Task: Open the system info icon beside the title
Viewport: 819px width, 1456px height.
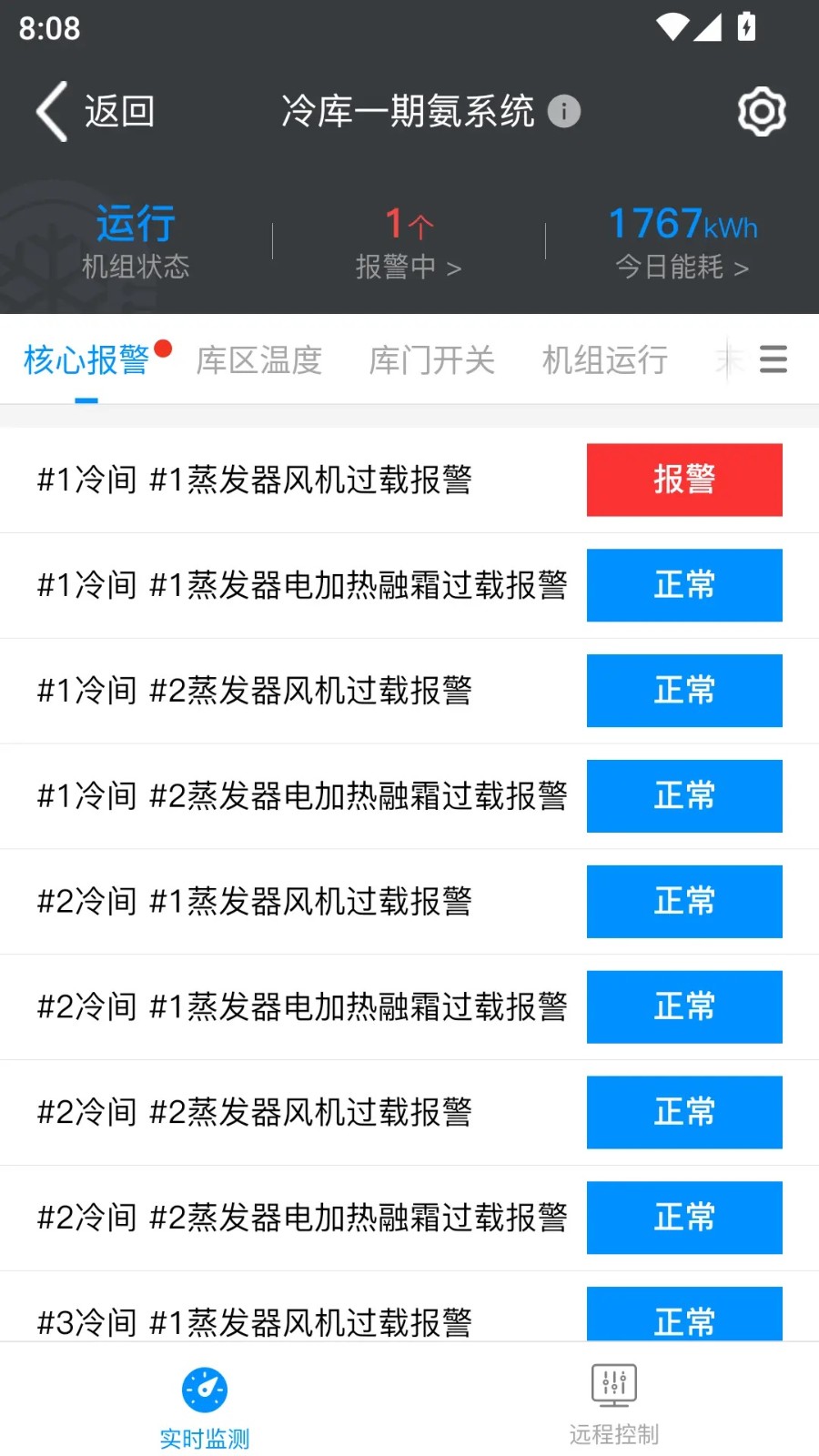Action: click(563, 111)
